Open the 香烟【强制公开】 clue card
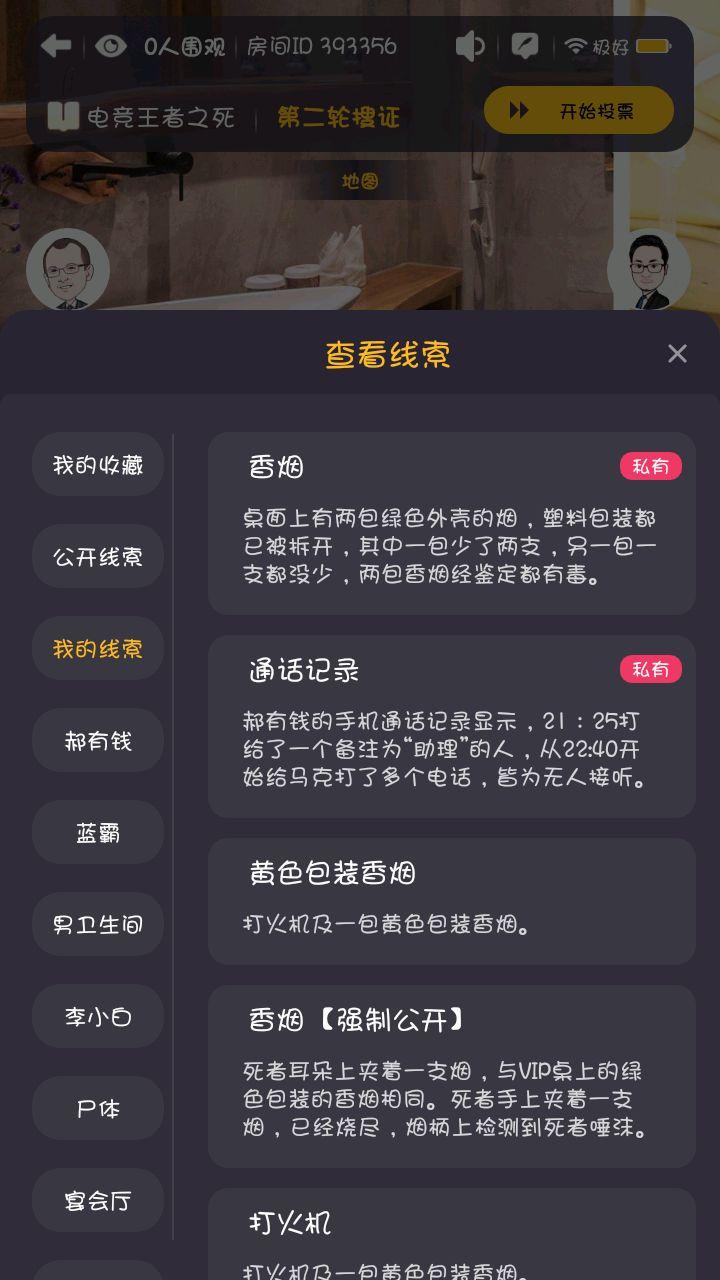Screen dimensions: 720x1280 451,1076
